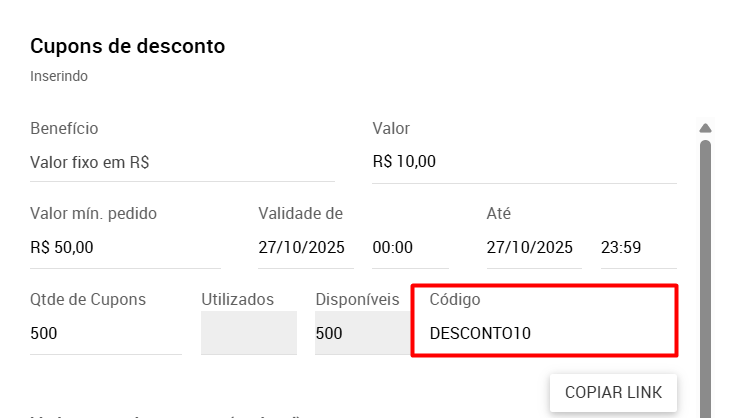The image size is (739, 418).
Task: Open the Benefício dropdown
Action: point(181,162)
